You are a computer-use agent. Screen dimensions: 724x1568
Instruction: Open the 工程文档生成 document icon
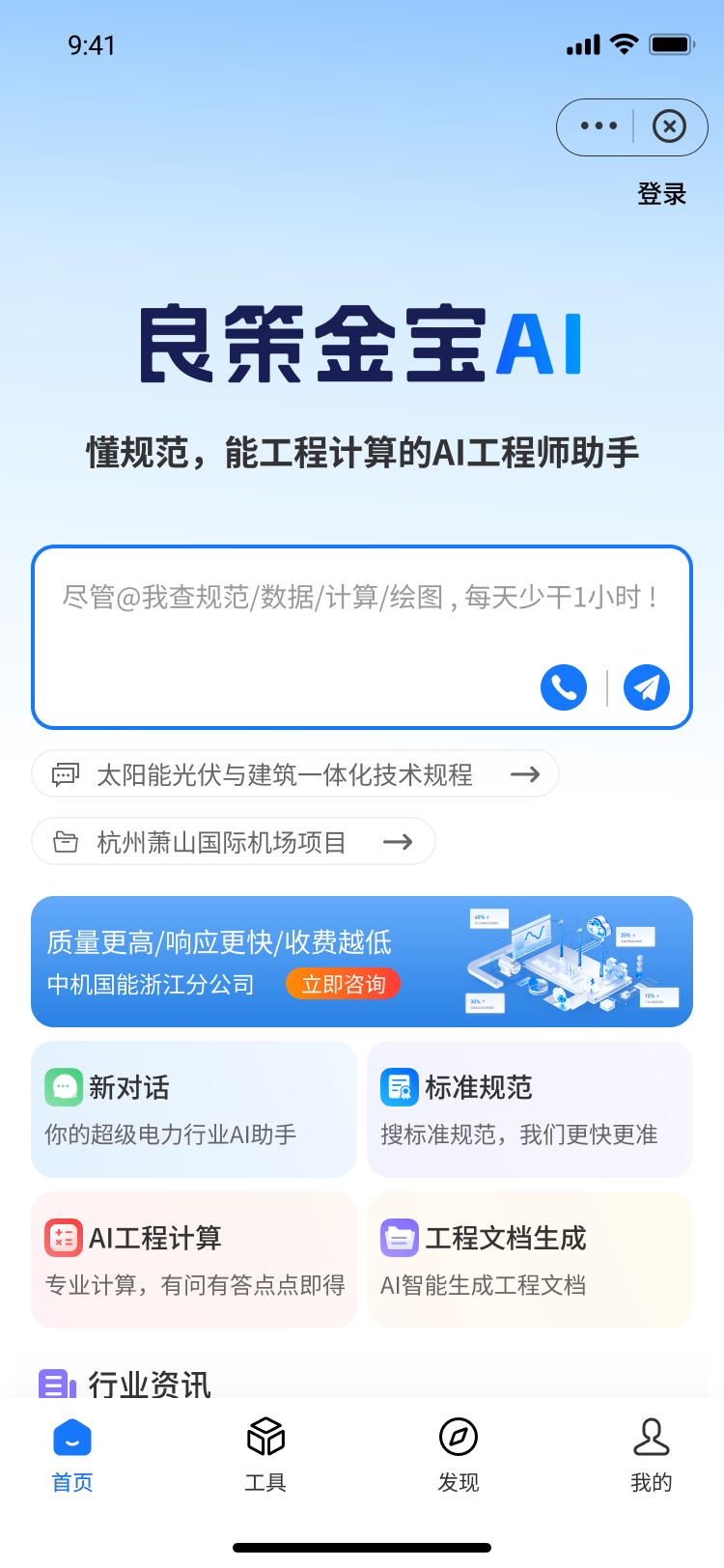[399, 1237]
